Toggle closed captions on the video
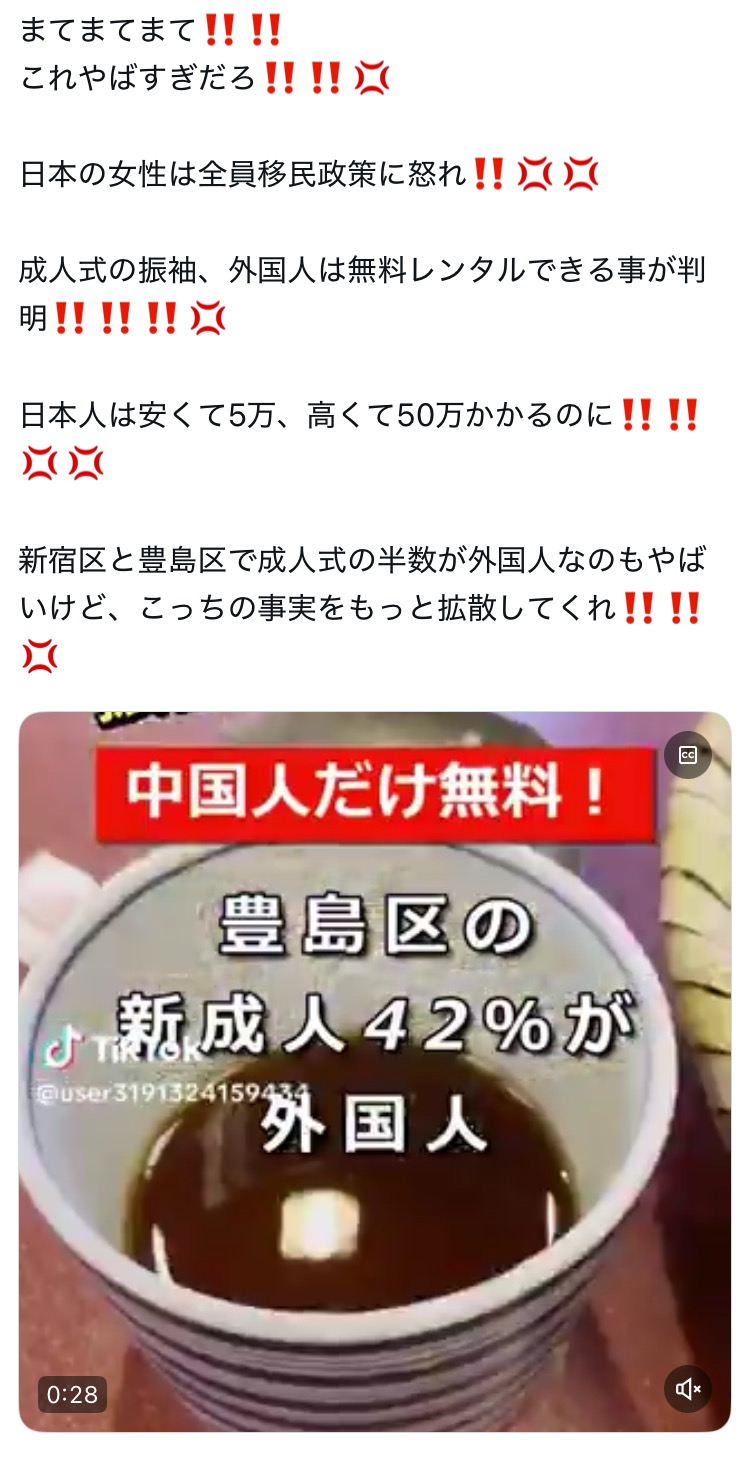The image size is (750, 1462). coord(688,755)
